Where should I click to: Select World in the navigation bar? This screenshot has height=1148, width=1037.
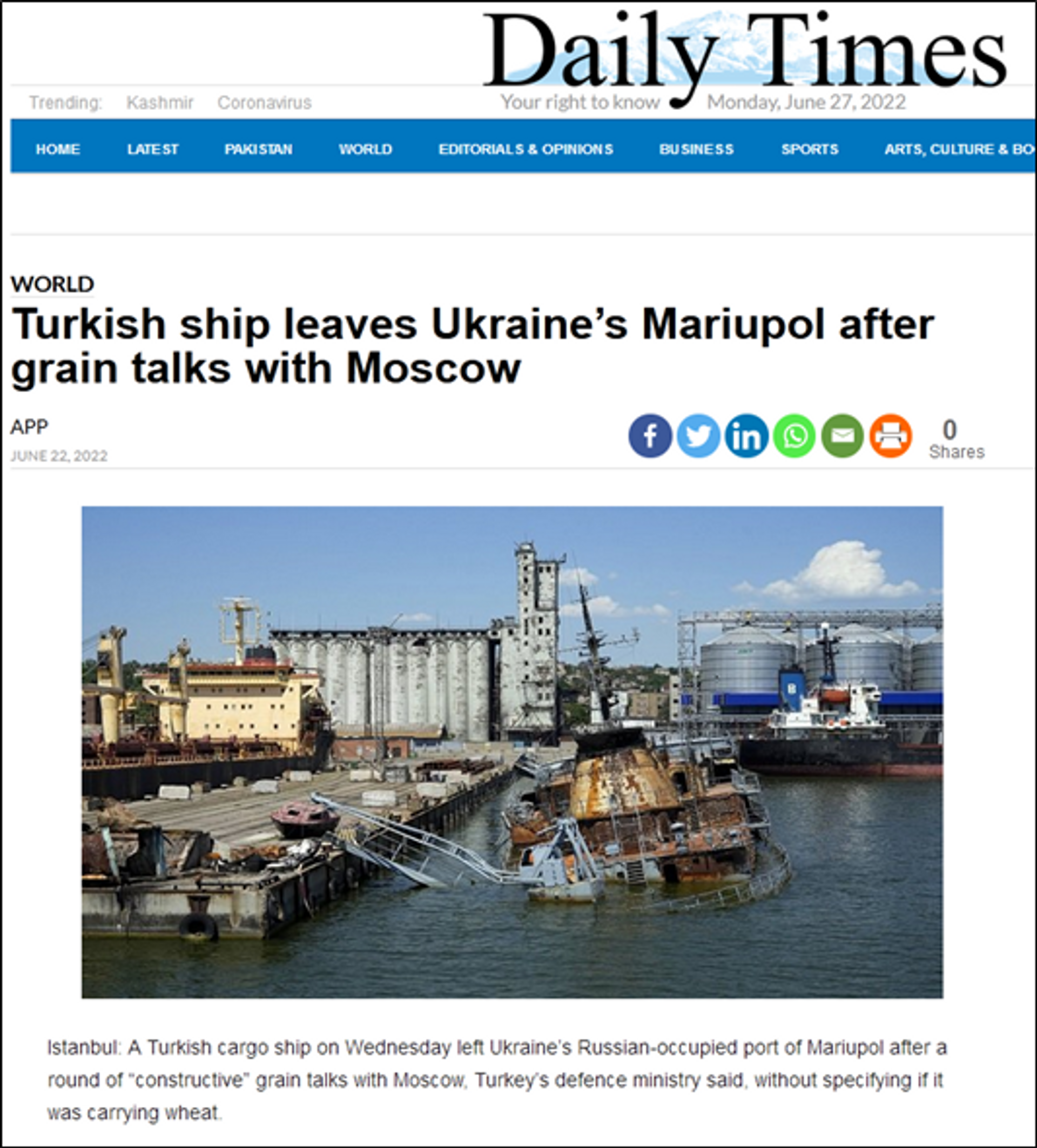(x=365, y=149)
